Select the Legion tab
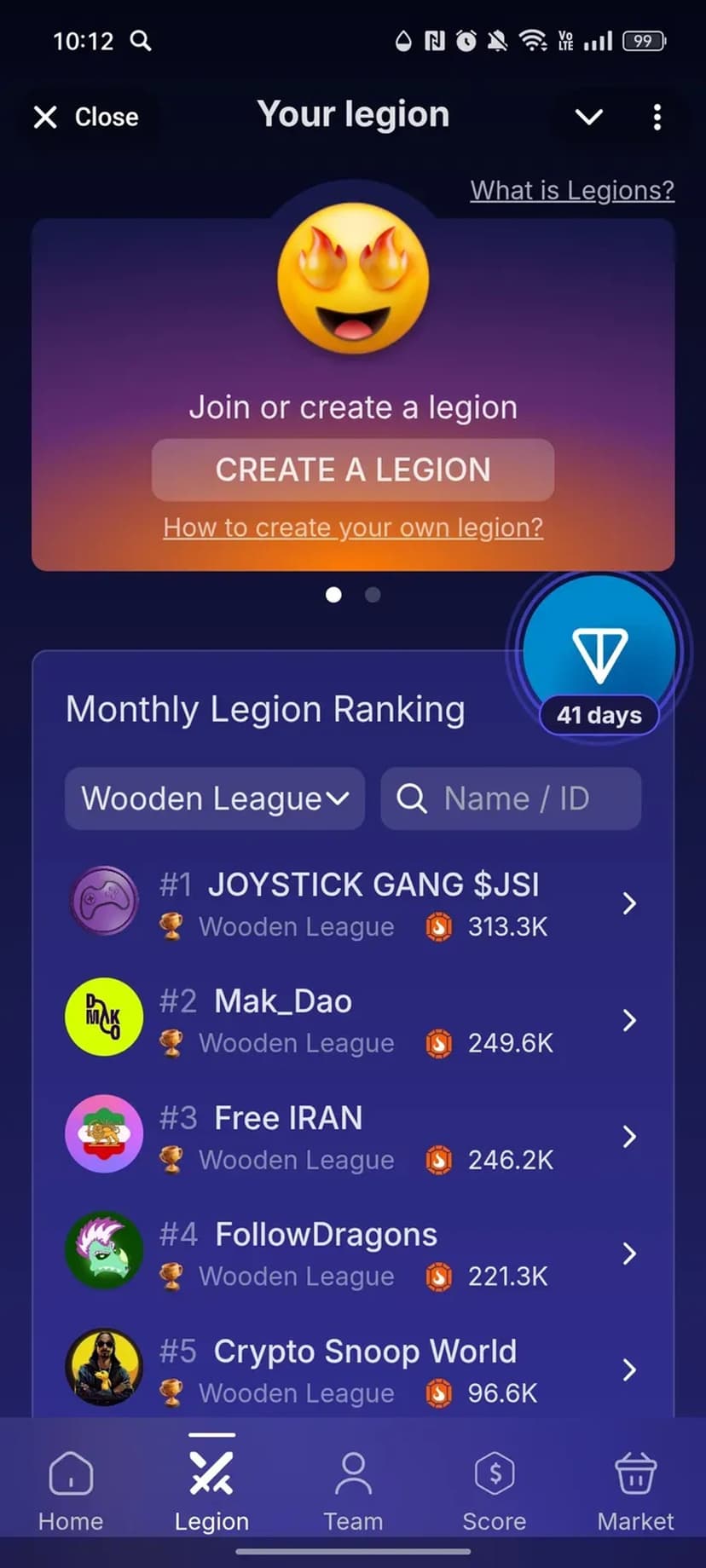The height and width of the screenshot is (1568, 706). pos(211,1491)
